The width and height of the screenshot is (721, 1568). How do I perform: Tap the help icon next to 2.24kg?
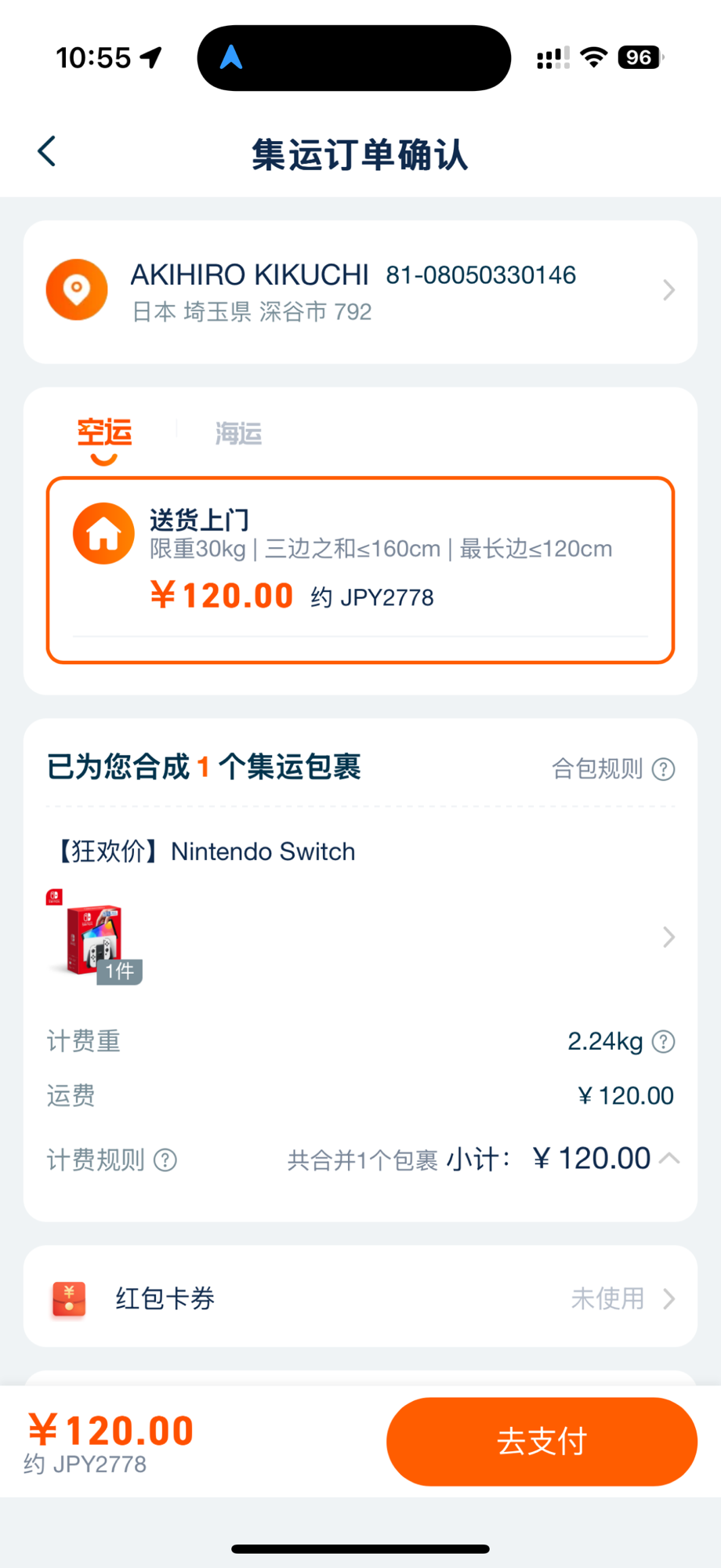pyautogui.click(x=664, y=1042)
